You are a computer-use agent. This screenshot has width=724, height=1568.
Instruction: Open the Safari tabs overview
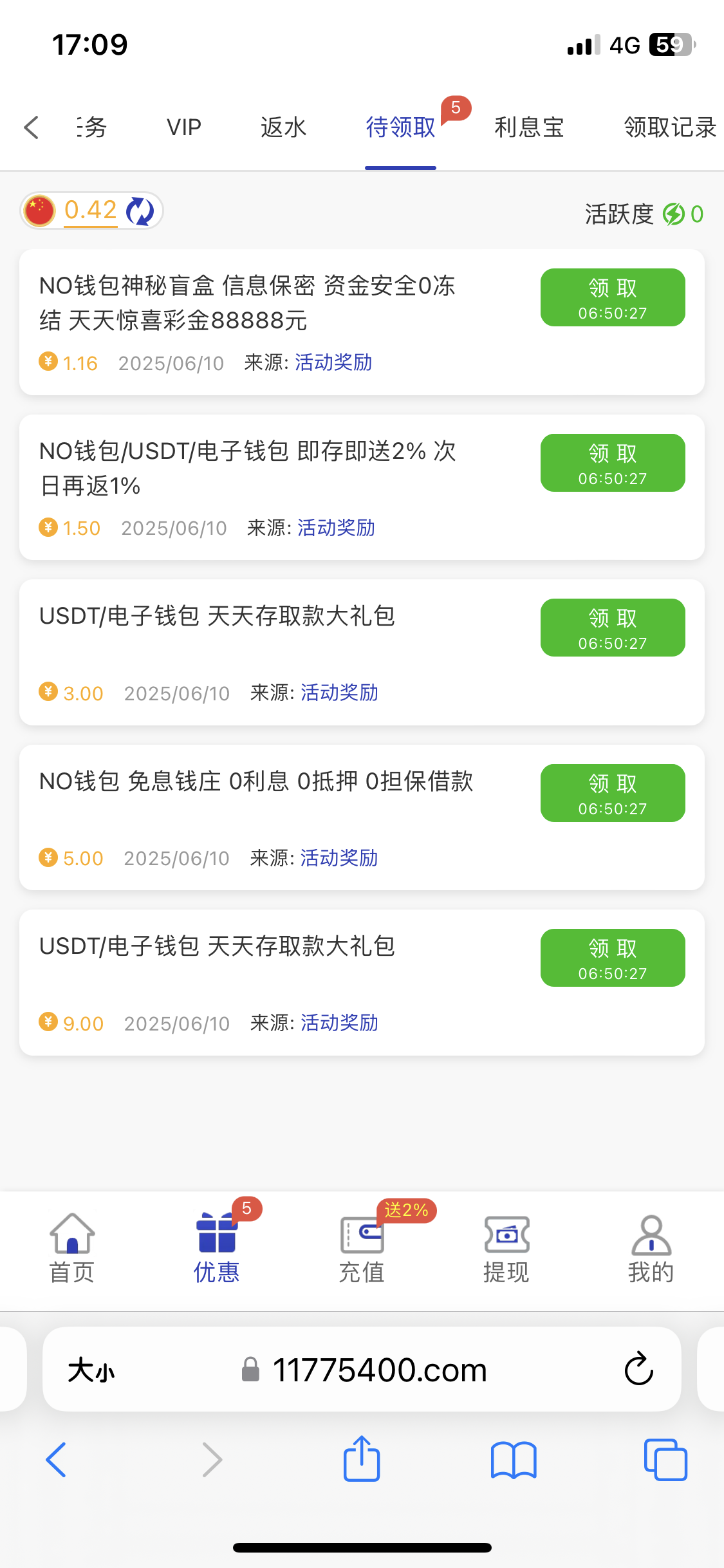665,1460
